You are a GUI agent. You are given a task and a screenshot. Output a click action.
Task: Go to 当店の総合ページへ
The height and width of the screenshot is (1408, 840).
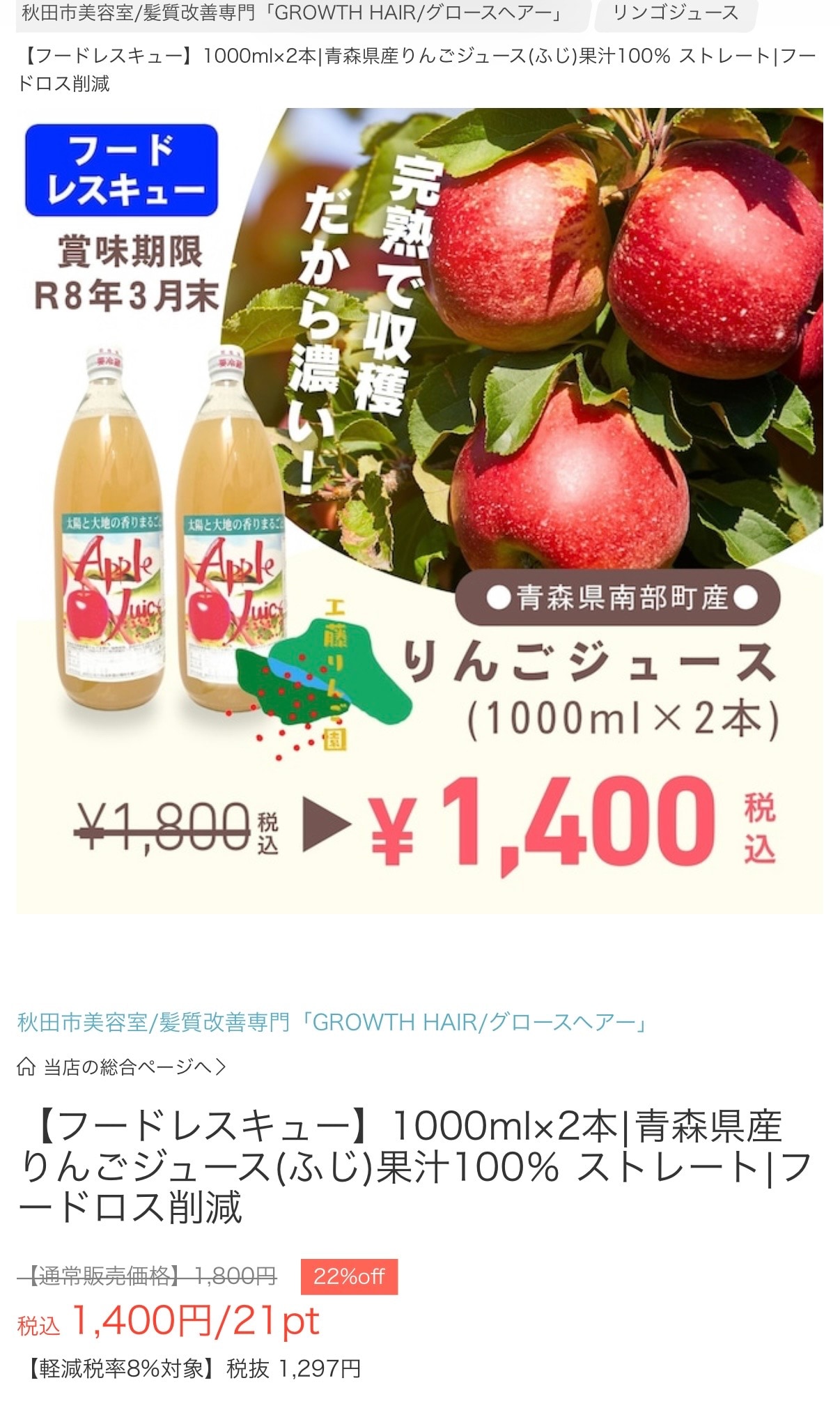(x=123, y=1067)
